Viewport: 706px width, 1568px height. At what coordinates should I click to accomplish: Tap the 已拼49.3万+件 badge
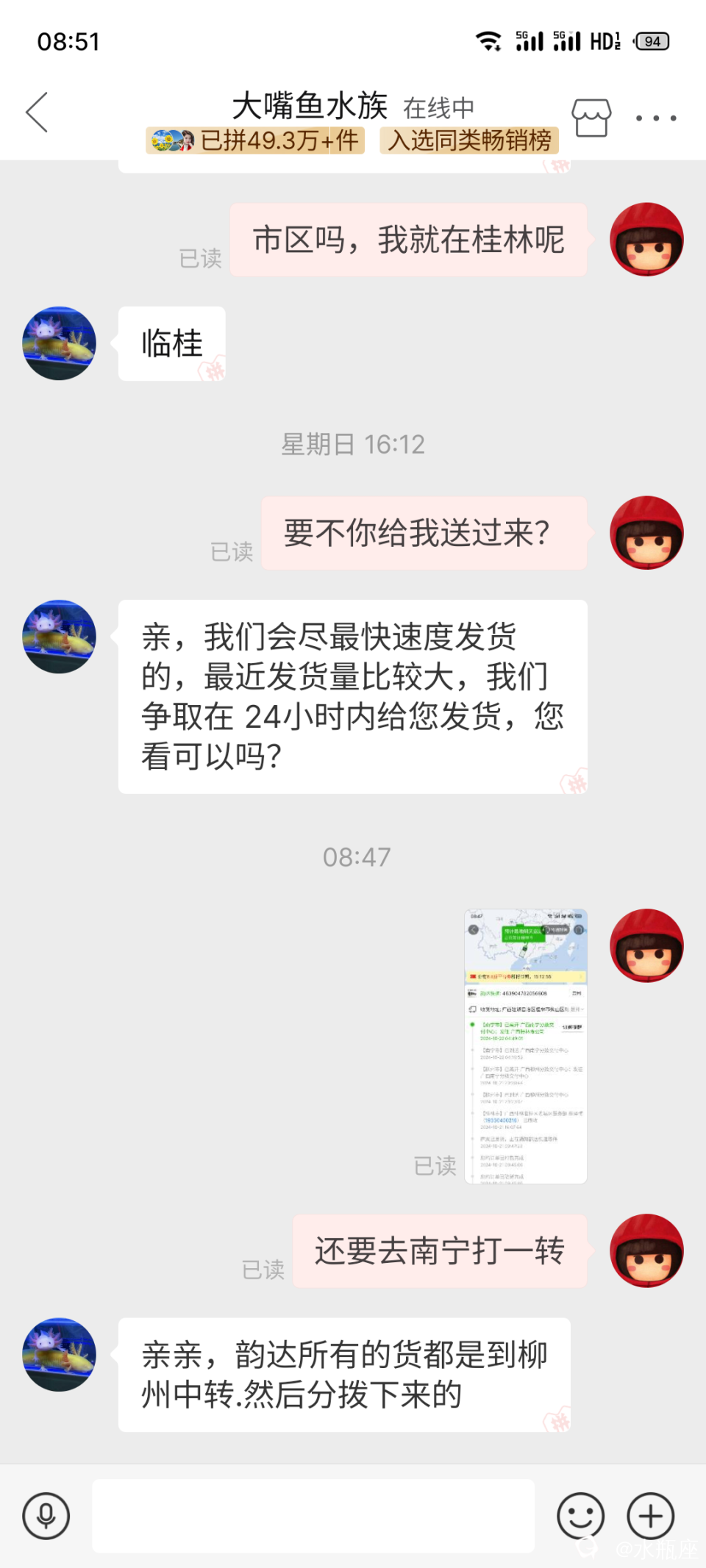click(x=255, y=140)
